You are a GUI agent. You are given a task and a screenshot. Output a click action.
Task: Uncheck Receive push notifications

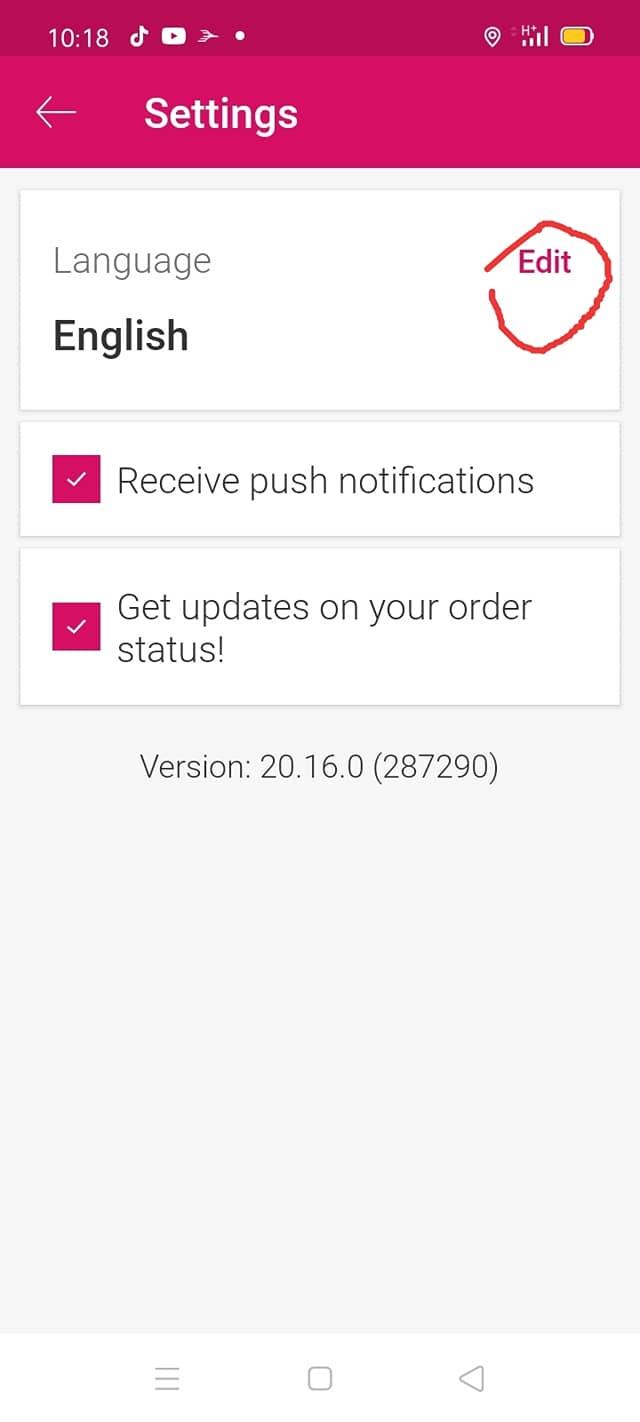(76, 479)
